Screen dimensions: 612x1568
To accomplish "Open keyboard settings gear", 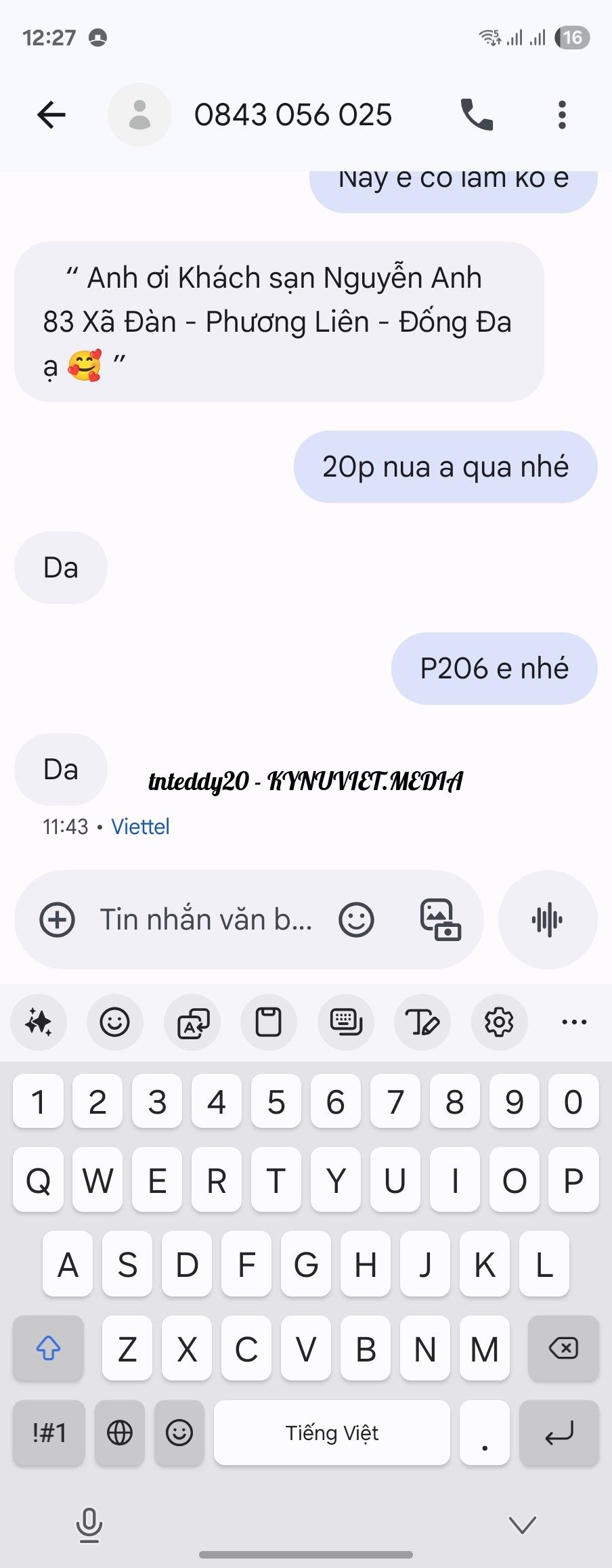I will [499, 1022].
